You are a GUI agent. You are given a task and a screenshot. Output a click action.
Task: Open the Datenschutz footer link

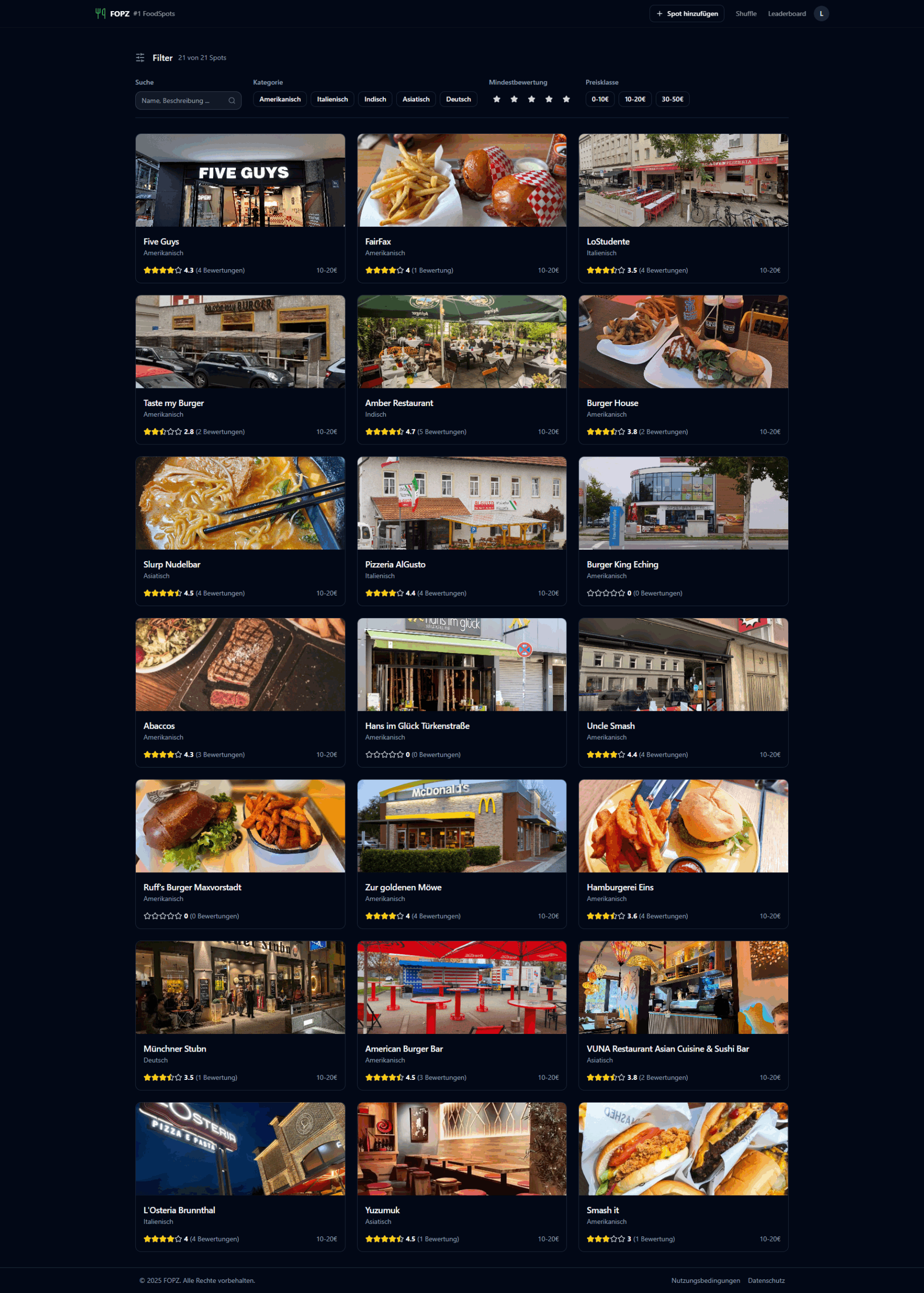pos(766,1280)
